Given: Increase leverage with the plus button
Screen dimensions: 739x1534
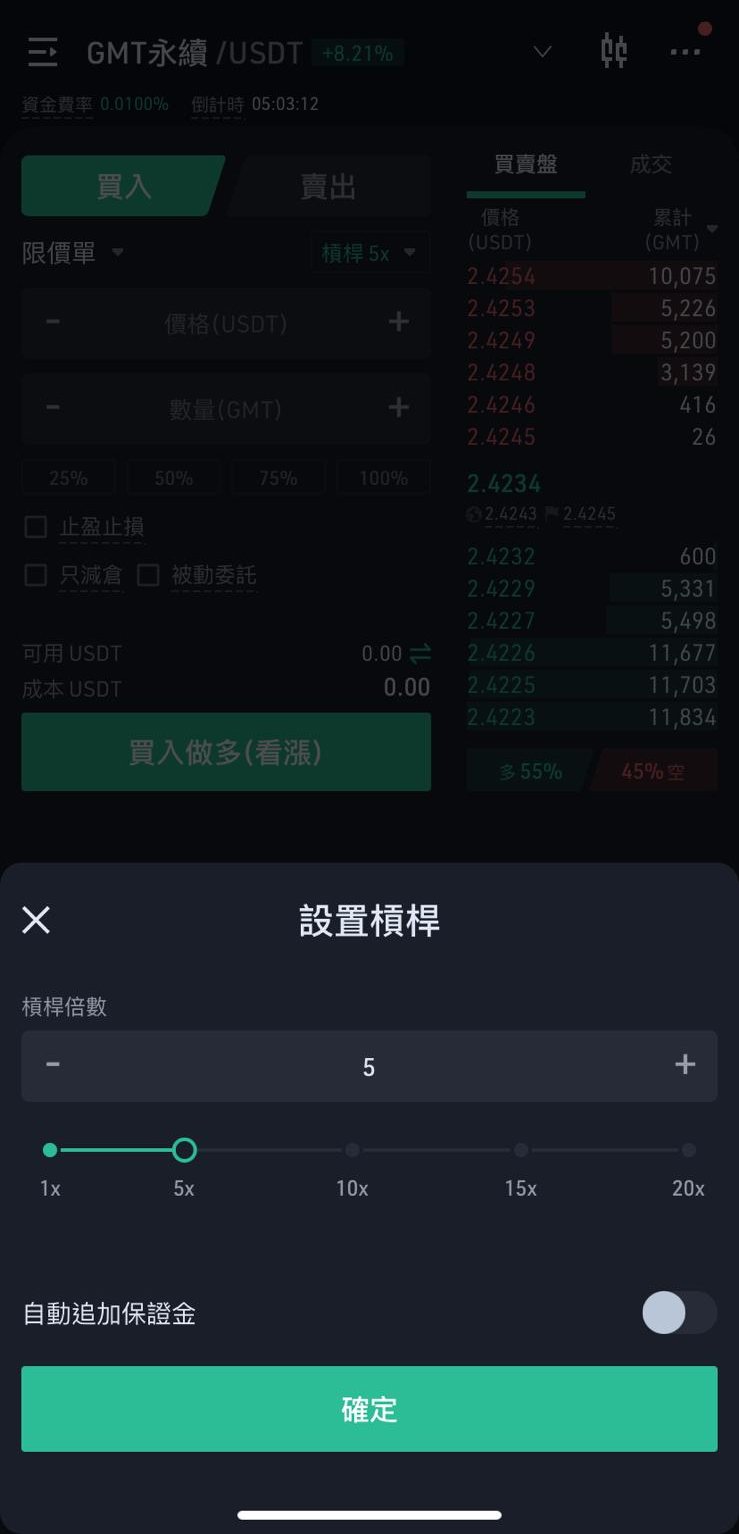Looking at the screenshot, I should (685, 1065).
